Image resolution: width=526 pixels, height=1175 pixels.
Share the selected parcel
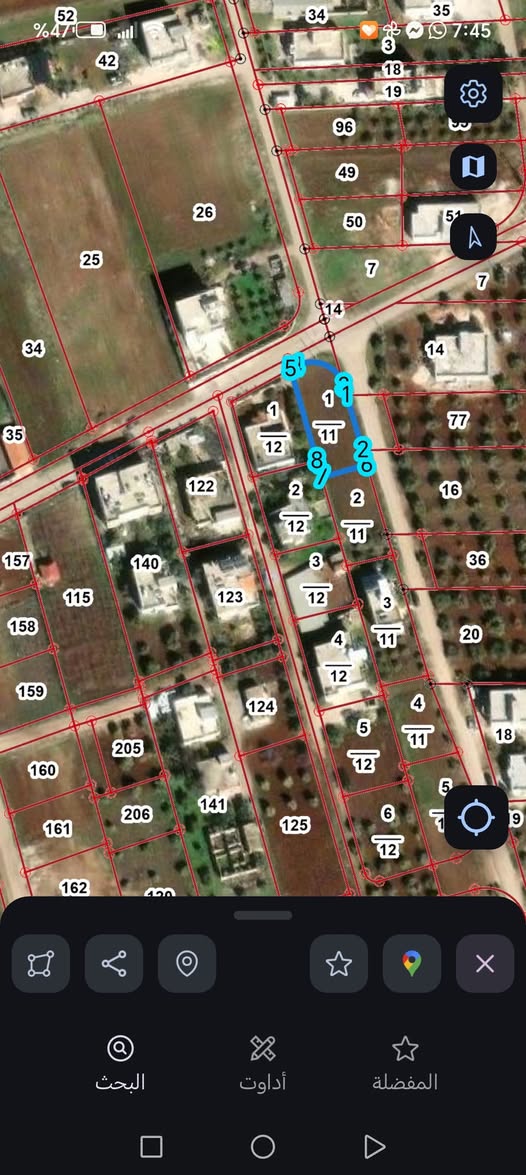[114, 964]
